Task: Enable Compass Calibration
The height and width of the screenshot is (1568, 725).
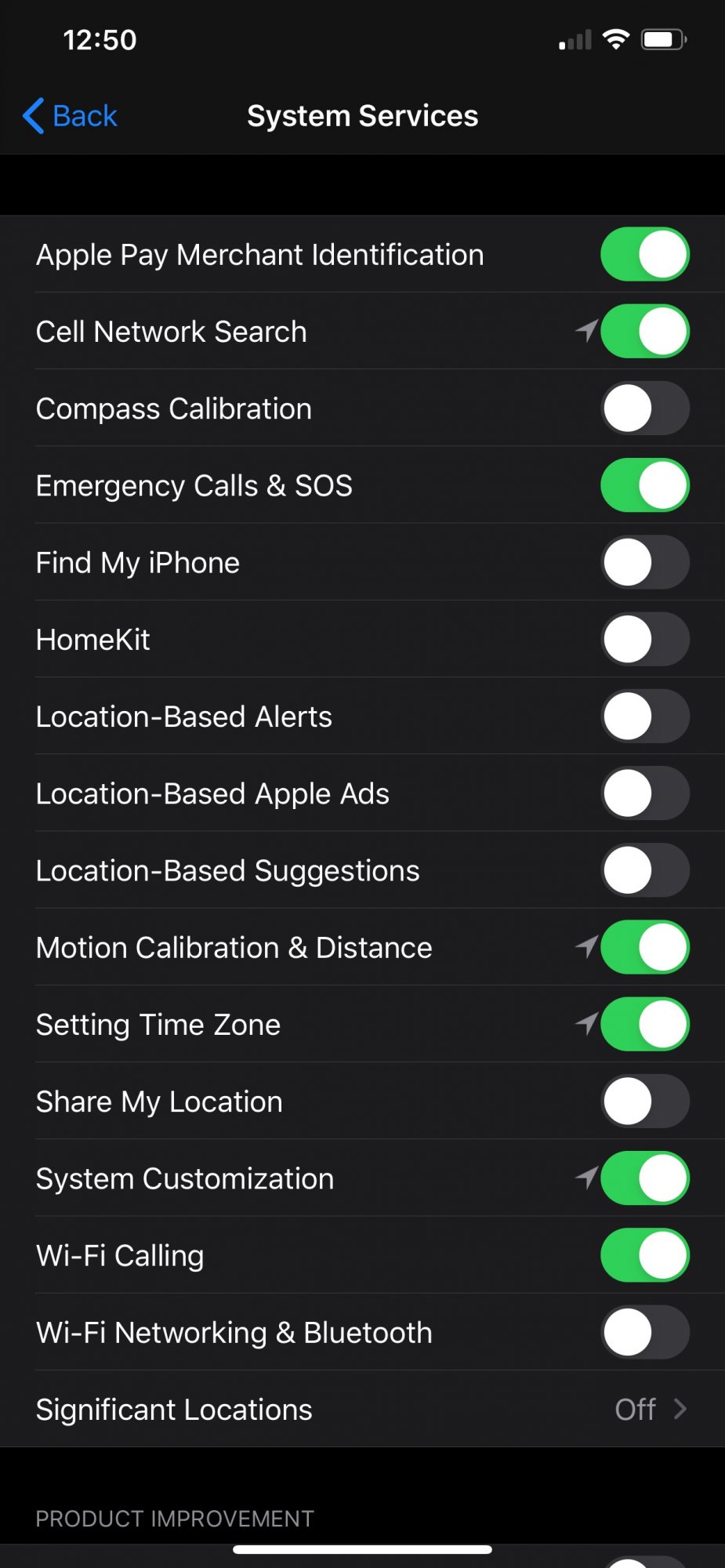Action: [644, 408]
